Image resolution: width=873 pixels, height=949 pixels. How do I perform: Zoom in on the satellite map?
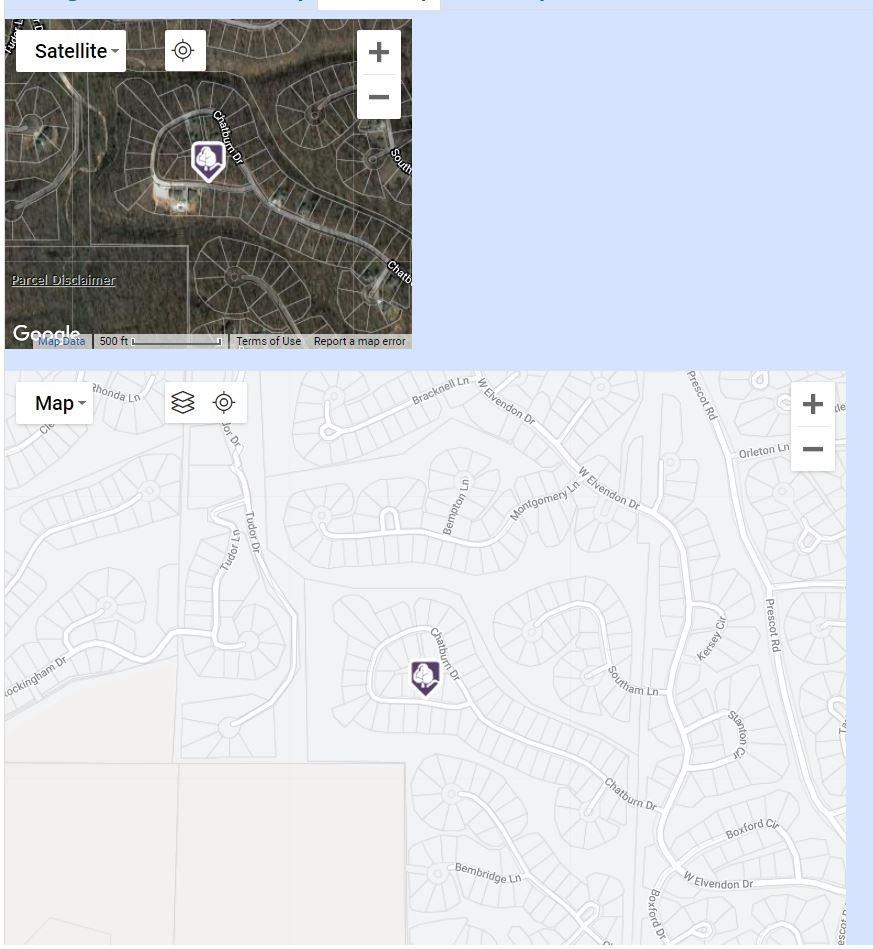tap(379, 53)
